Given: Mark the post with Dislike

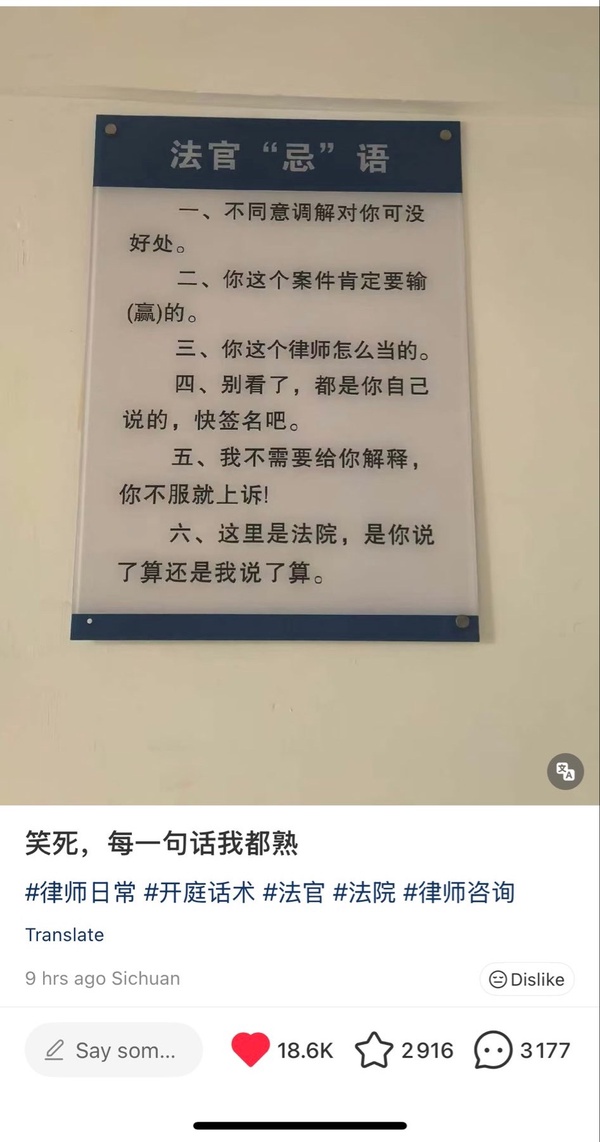Looking at the screenshot, I should coord(527,980).
